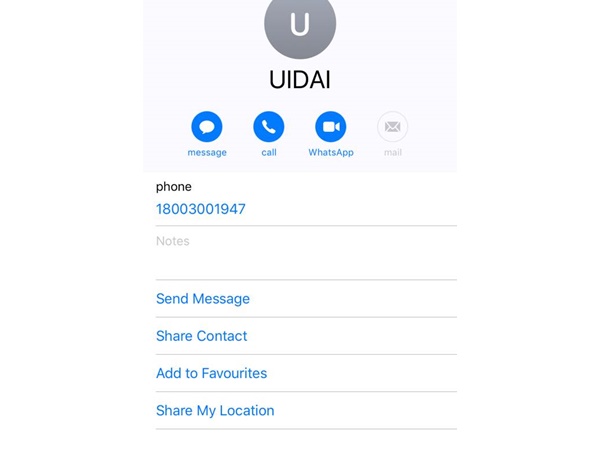This screenshot has height=450, width=600.
Task: Choose Share Contact
Action: 201,336
